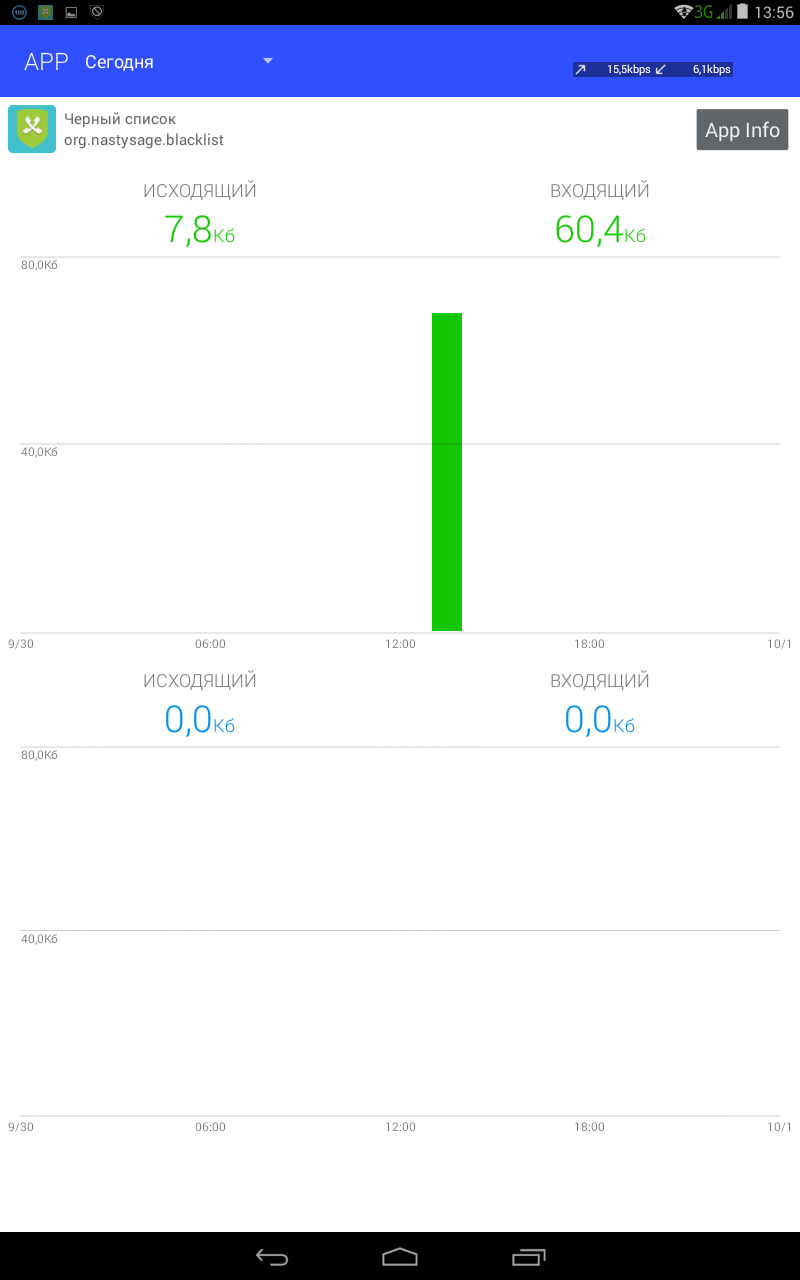Go back with the system back button

tap(271, 1257)
